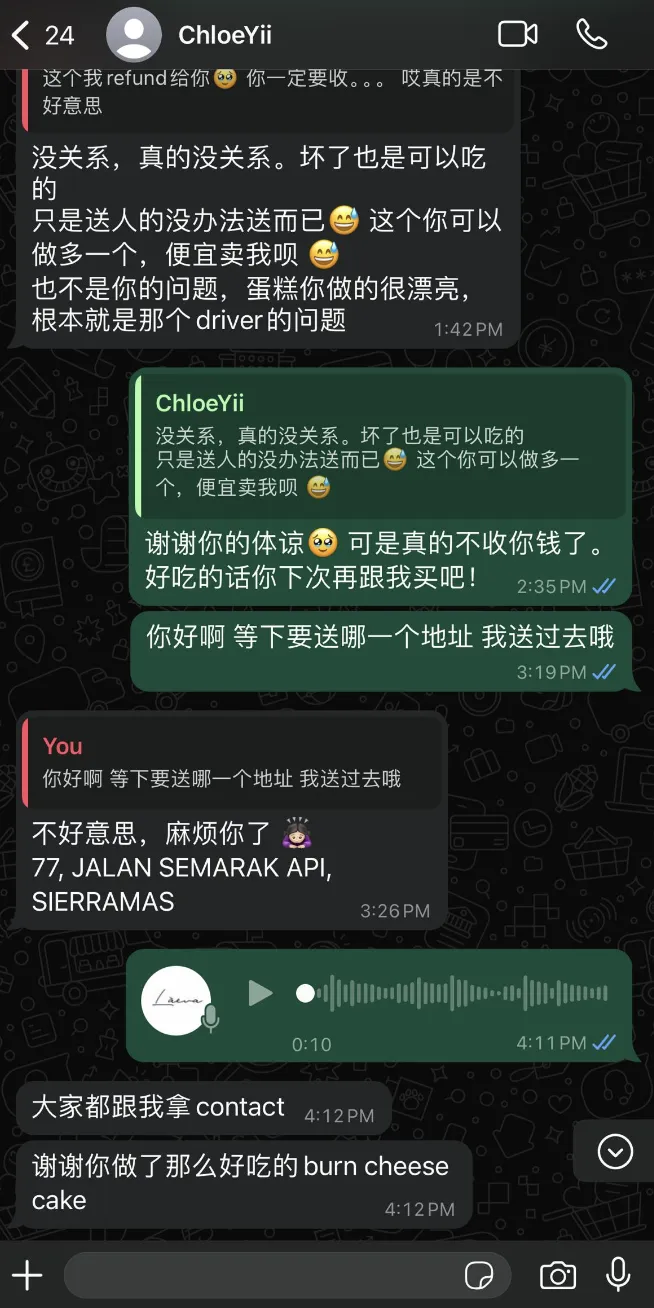
Task: Tap the microphone to record voice
Action: tap(618, 1275)
